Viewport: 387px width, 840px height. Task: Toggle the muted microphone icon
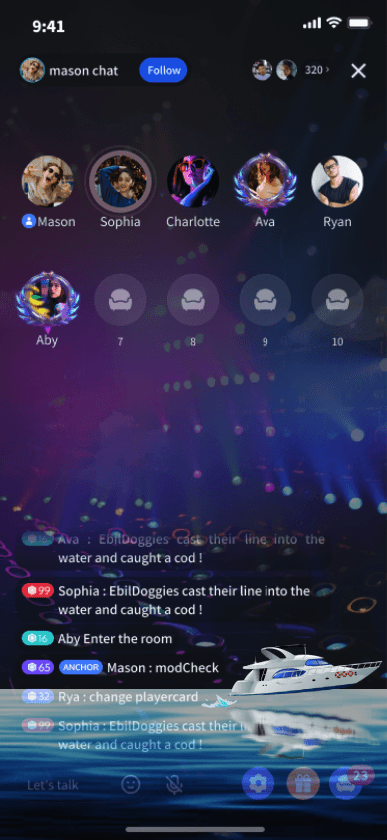174,785
